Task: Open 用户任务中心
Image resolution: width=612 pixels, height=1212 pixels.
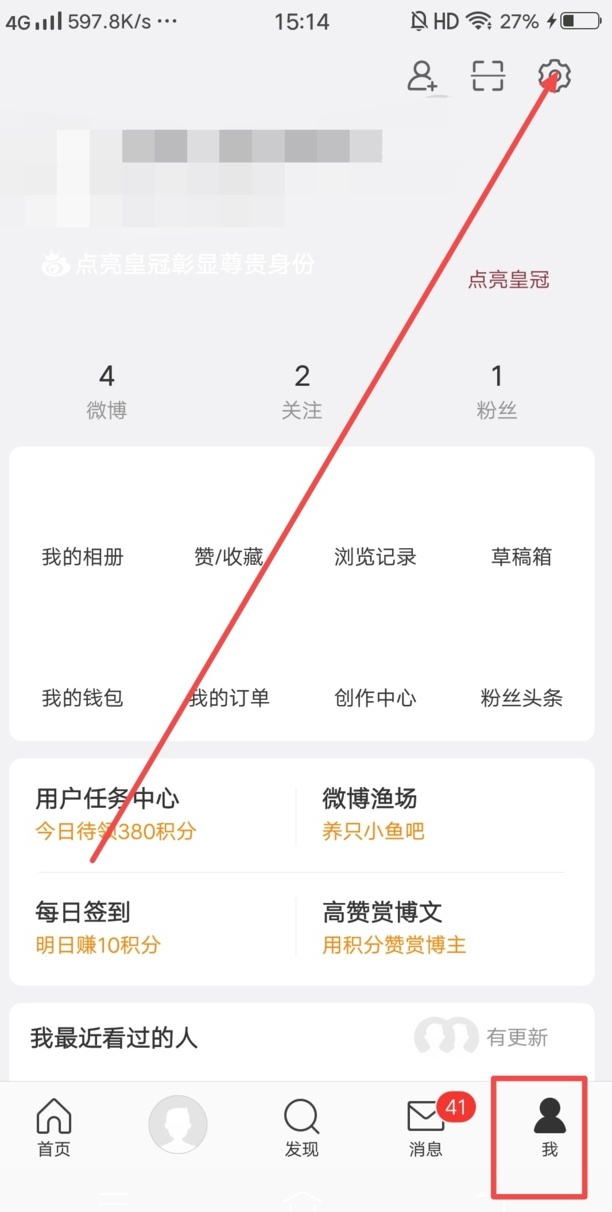Action: (115, 813)
